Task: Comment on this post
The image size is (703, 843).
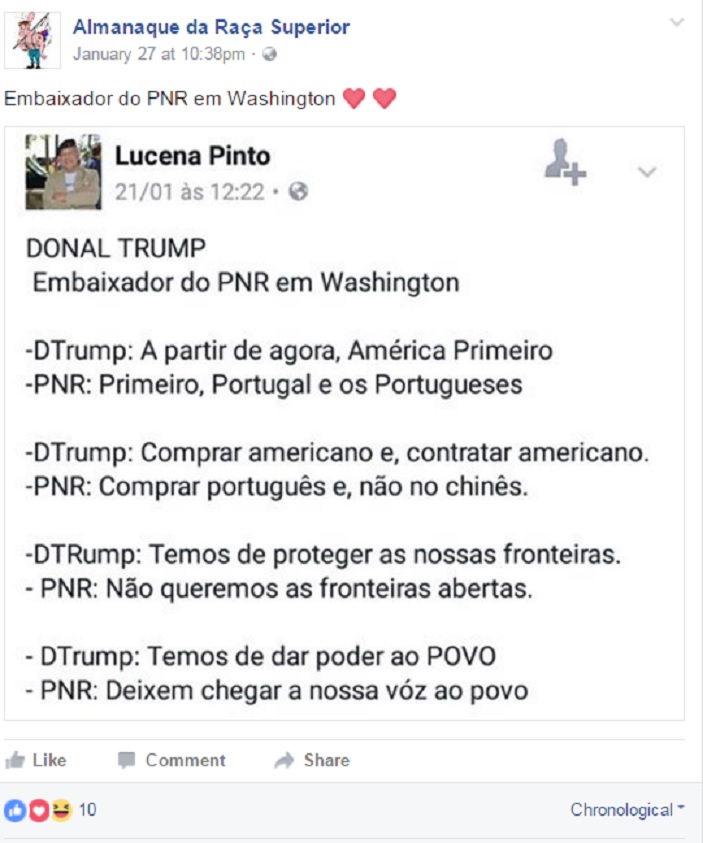Action: coord(171,760)
